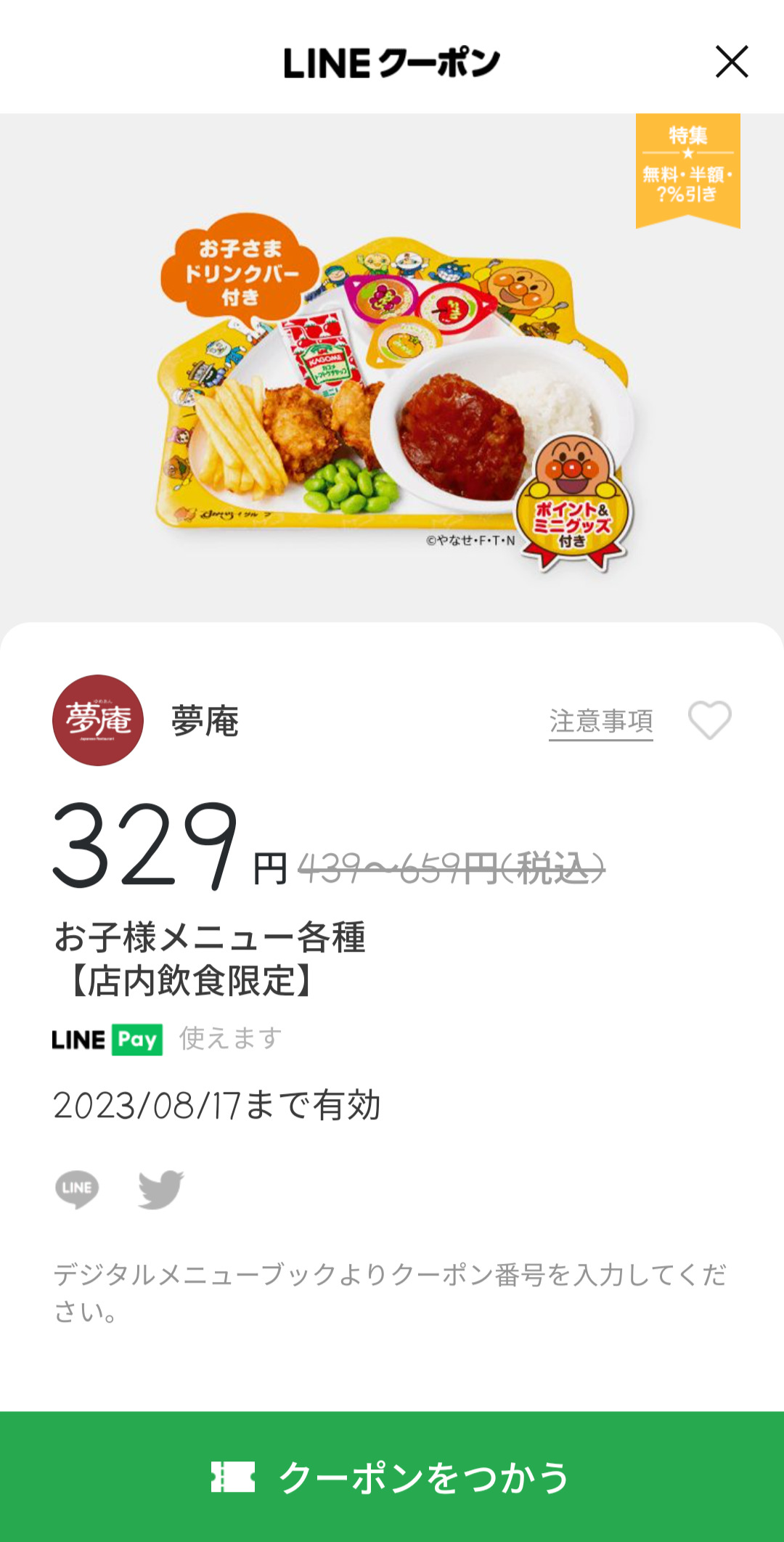Close the LINE coupon screen
Screen dimensions: 784x1542
[x=732, y=62]
